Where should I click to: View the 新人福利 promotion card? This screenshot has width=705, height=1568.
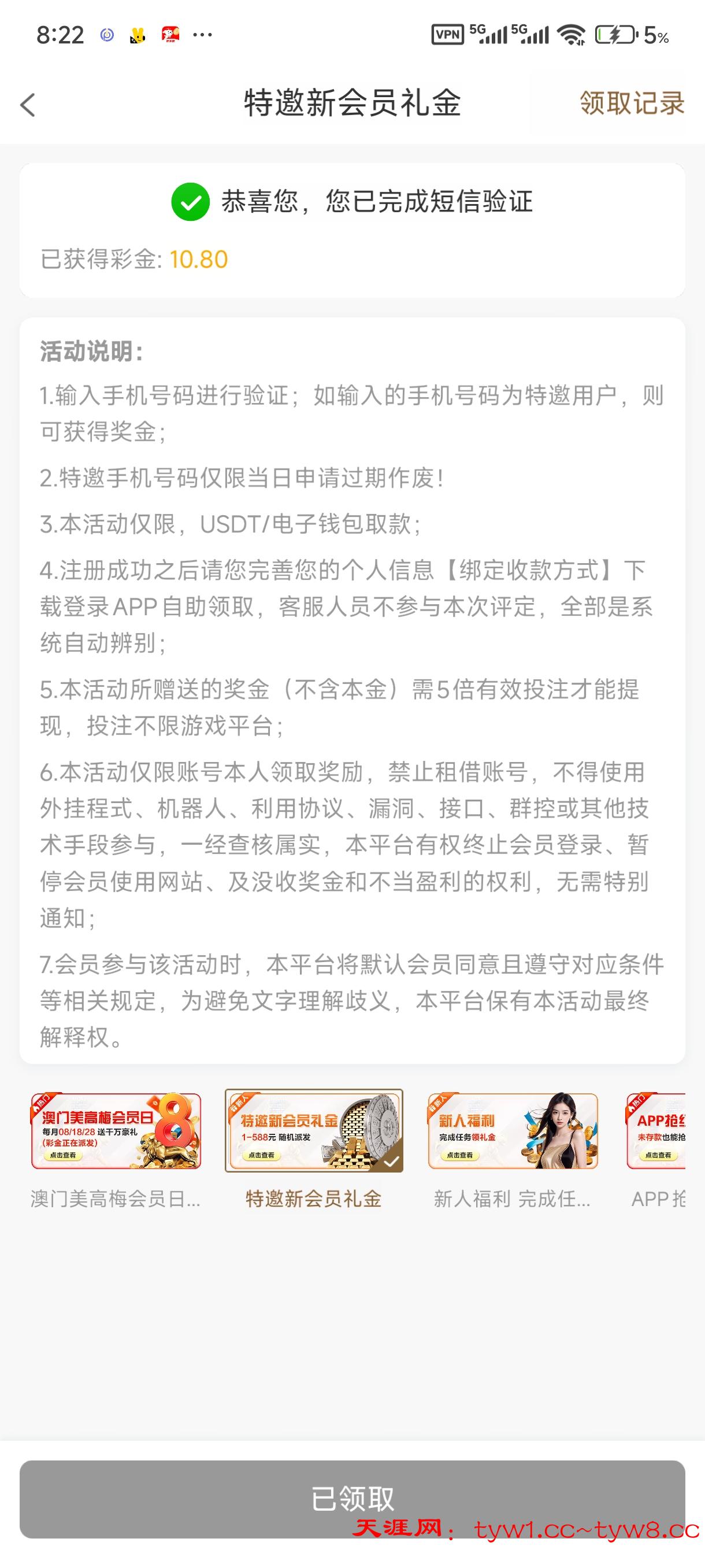(512, 1131)
